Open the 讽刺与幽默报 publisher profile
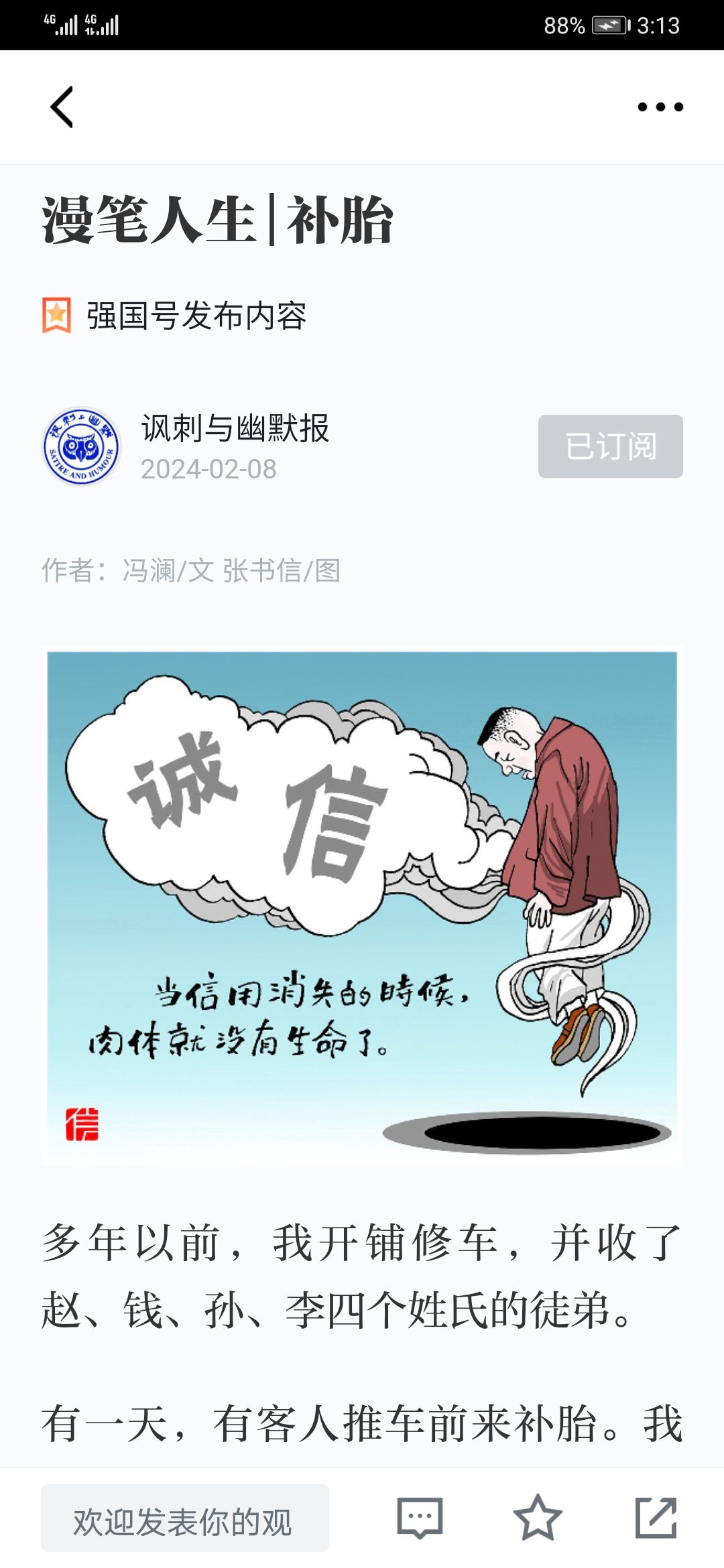The image size is (724, 1568). click(234, 429)
